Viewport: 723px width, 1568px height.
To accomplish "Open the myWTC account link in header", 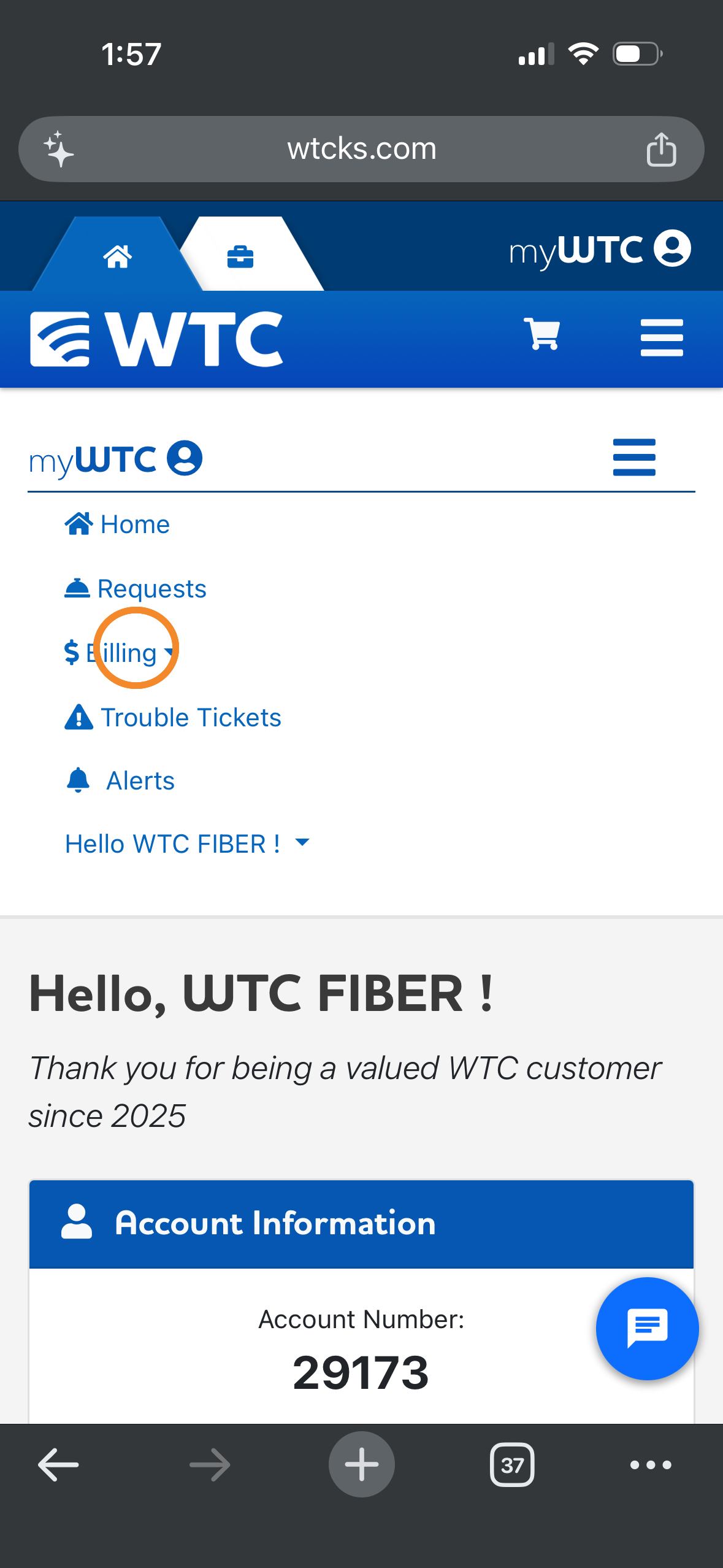I will pyautogui.click(x=599, y=250).
